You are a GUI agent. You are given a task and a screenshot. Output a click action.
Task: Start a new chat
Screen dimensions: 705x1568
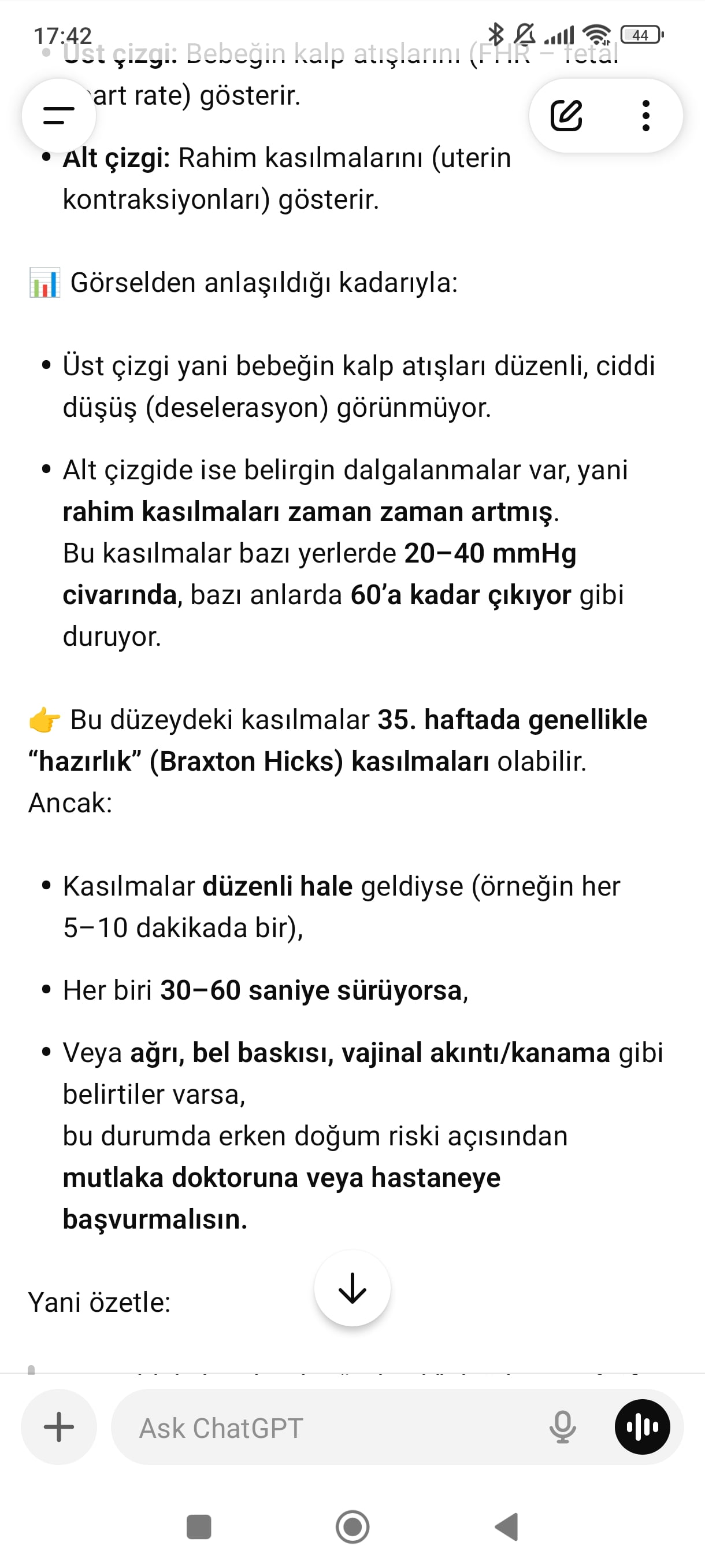coord(566,115)
